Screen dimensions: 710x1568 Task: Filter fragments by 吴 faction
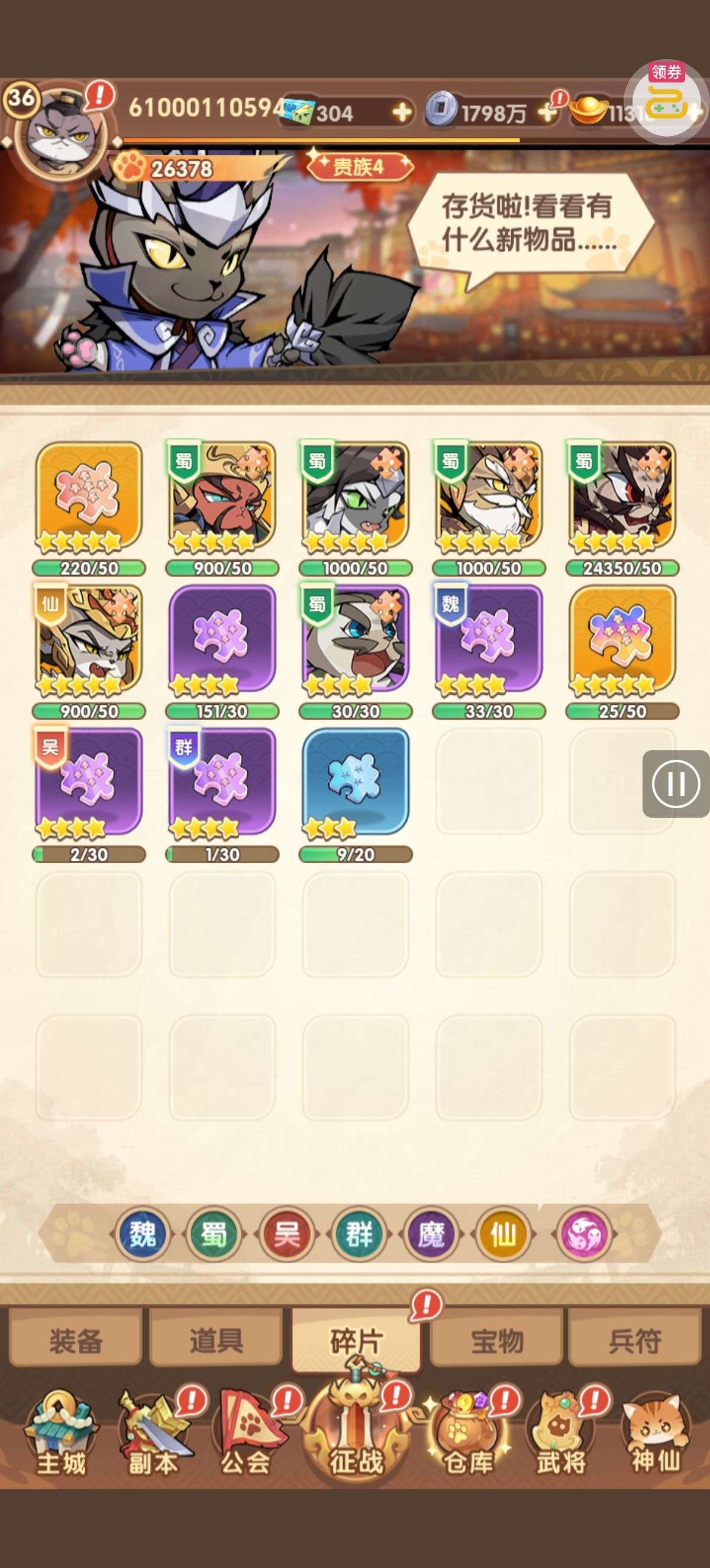(x=286, y=1235)
